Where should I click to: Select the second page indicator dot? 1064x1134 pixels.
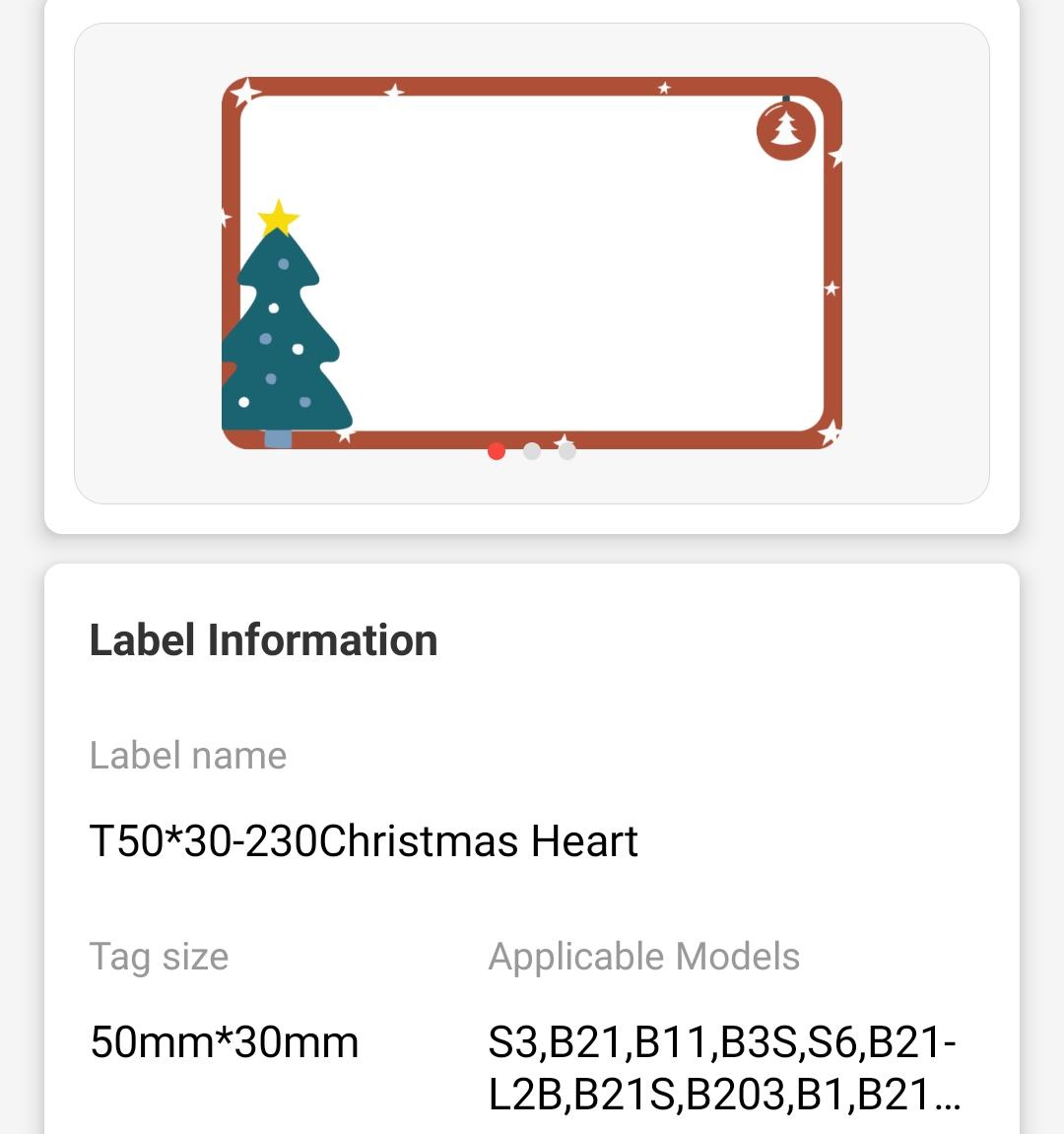pyautogui.click(x=532, y=451)
